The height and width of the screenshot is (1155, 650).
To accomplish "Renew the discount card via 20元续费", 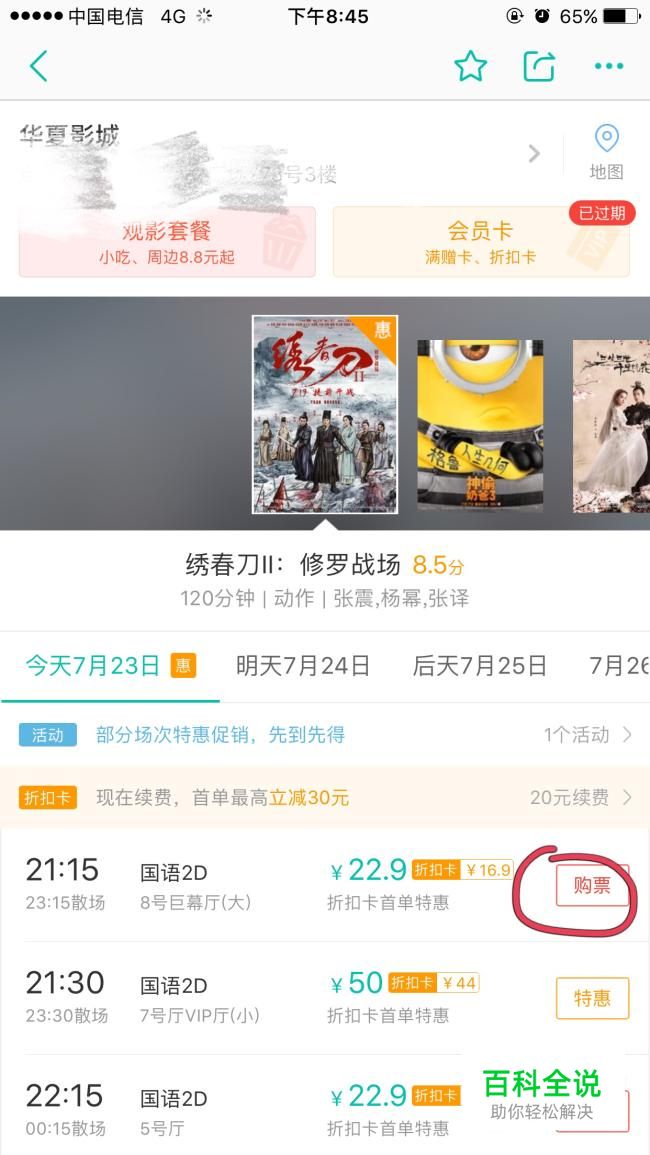I will point(580,798).
